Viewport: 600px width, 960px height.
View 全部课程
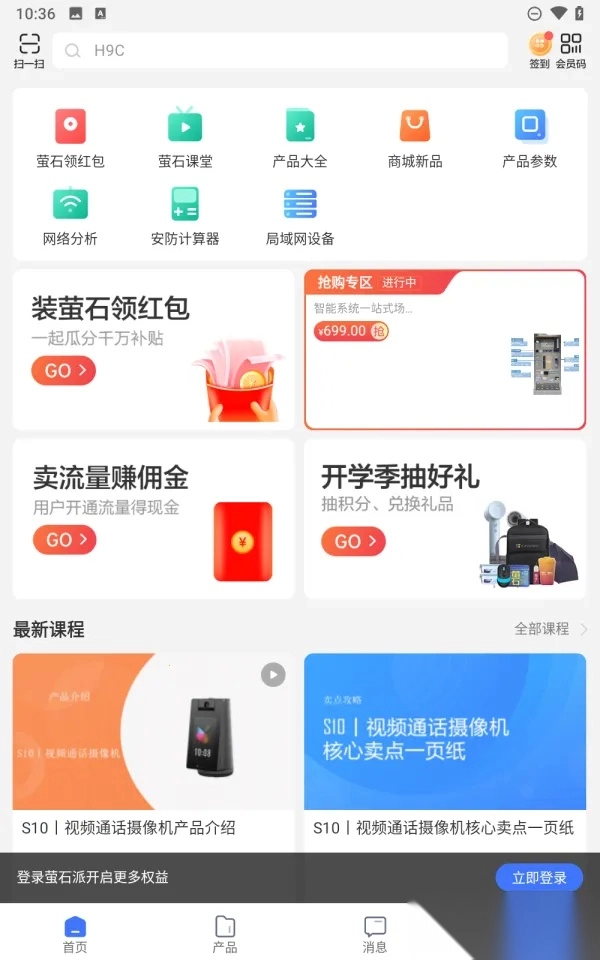[550, 629]
